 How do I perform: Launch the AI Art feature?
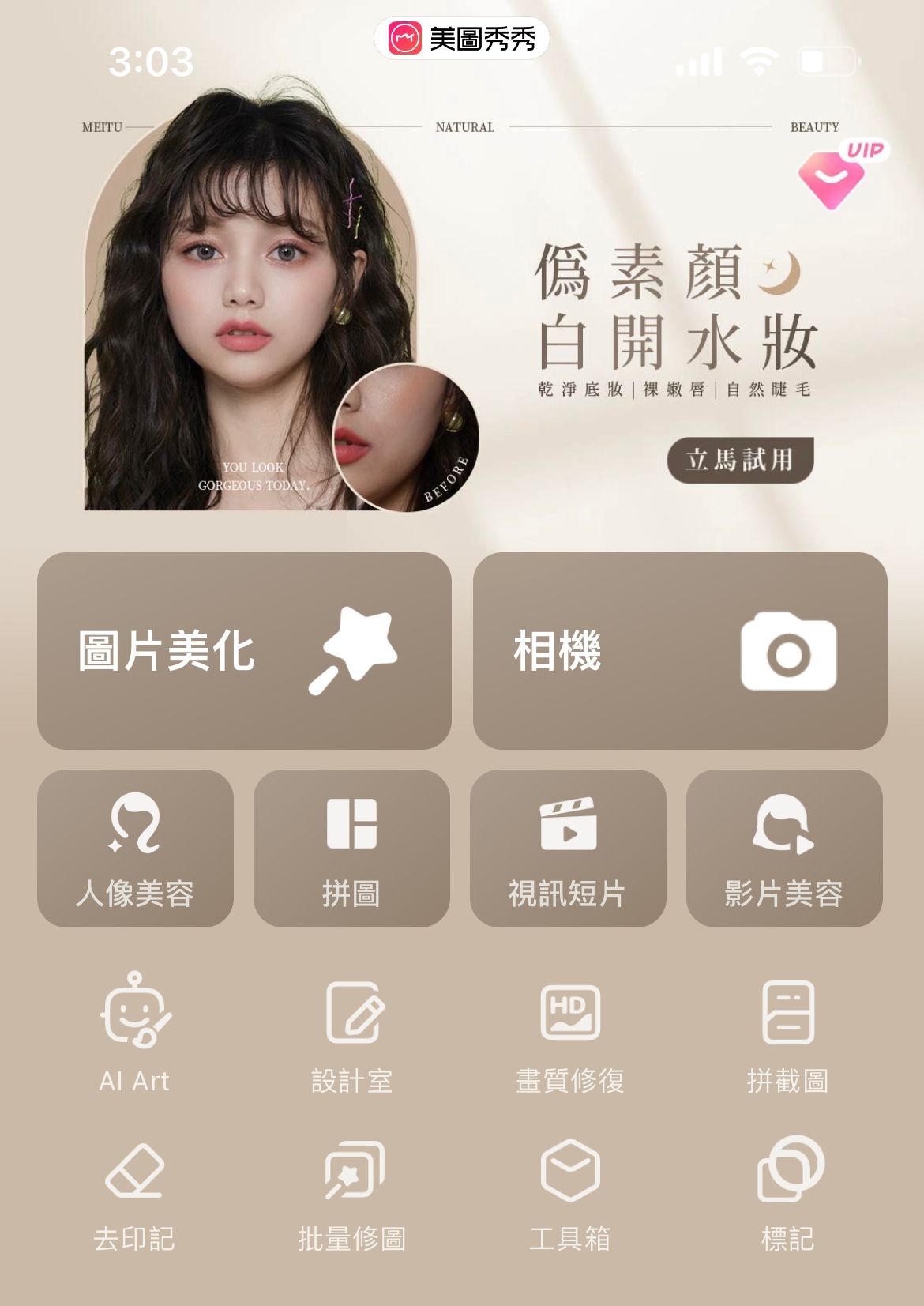coord(135,1032)
